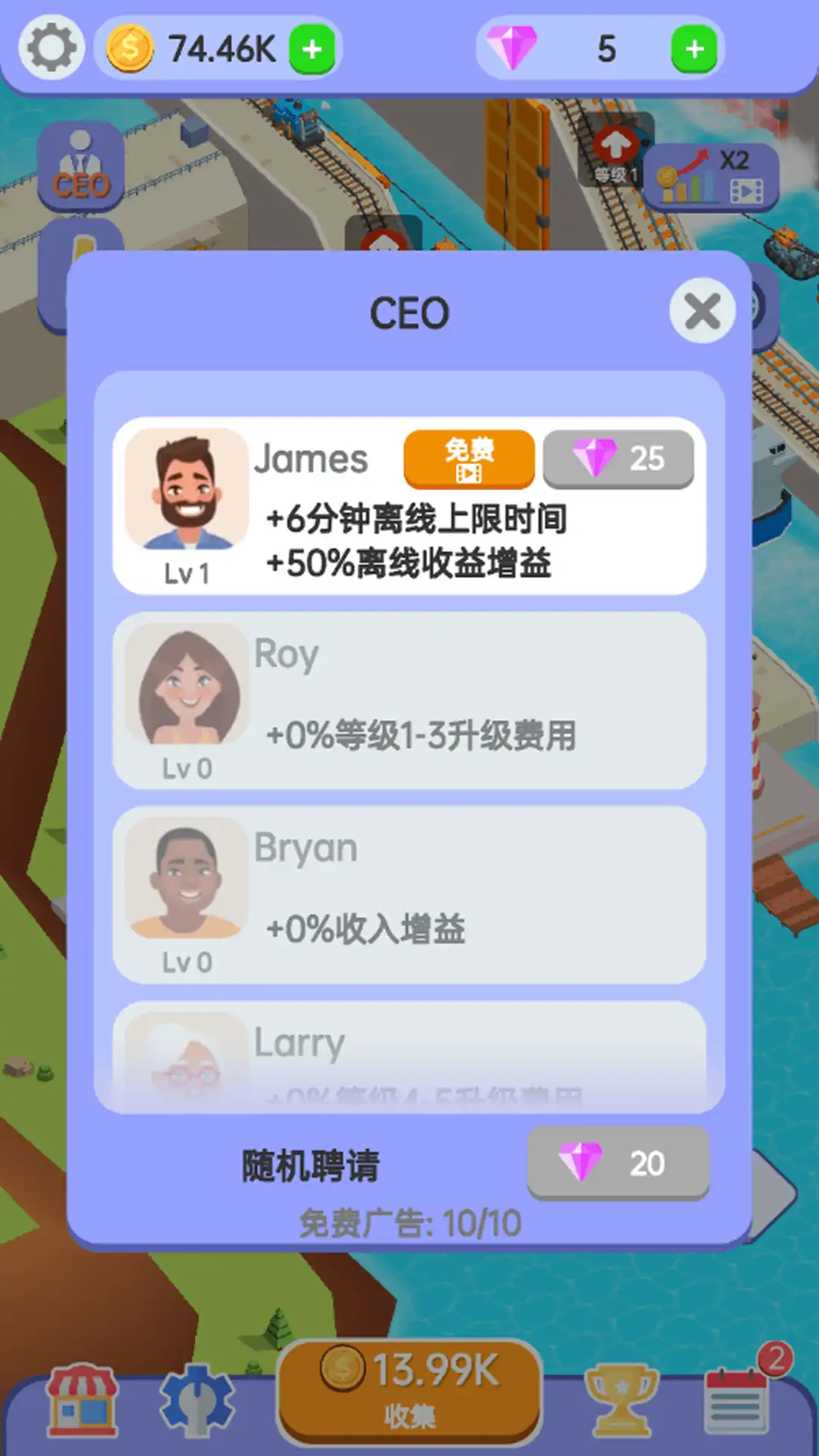
Task: Add more coins with the plus button
Action: coord(312,49)
